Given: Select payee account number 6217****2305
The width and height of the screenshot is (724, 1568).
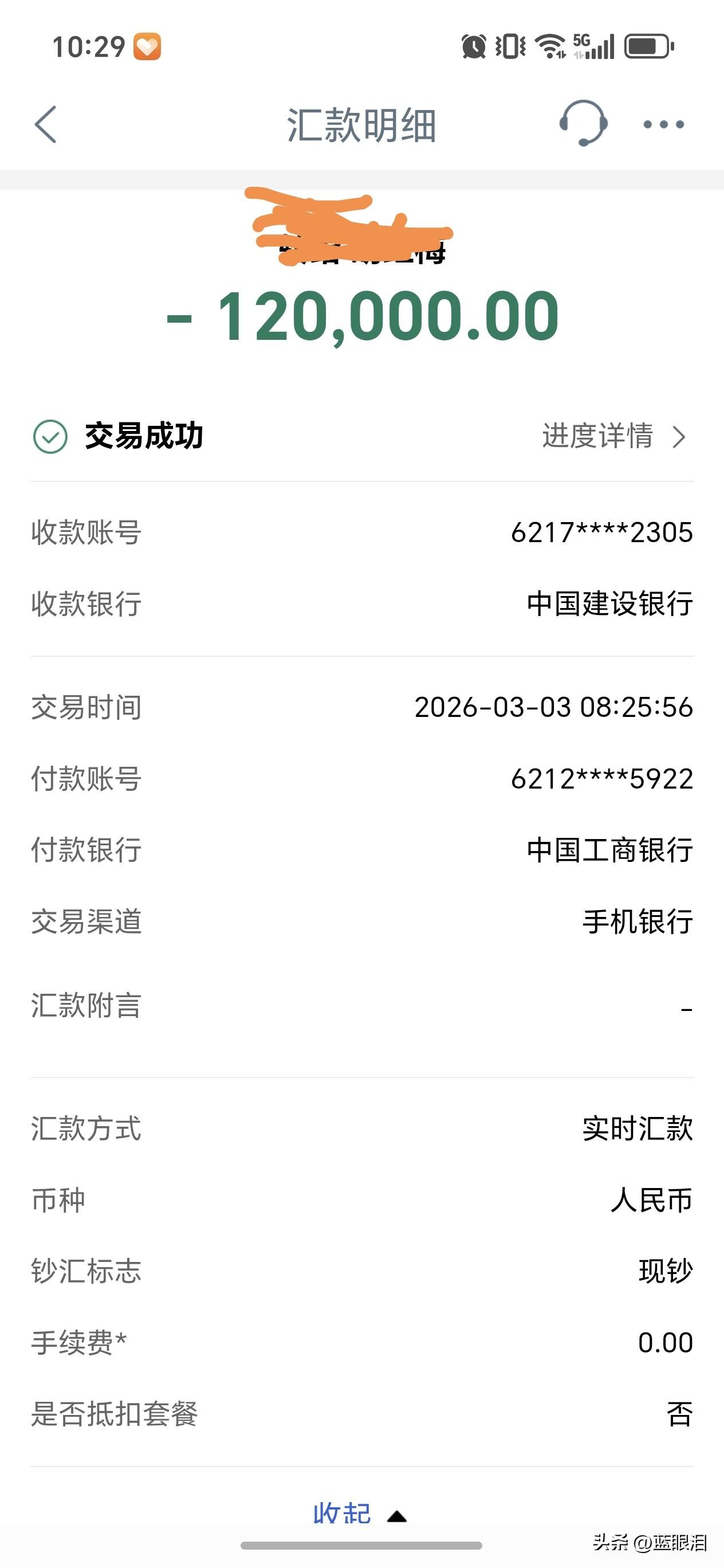Looking at the screenshot, I should pyautogui.click(x=603, y=531).
